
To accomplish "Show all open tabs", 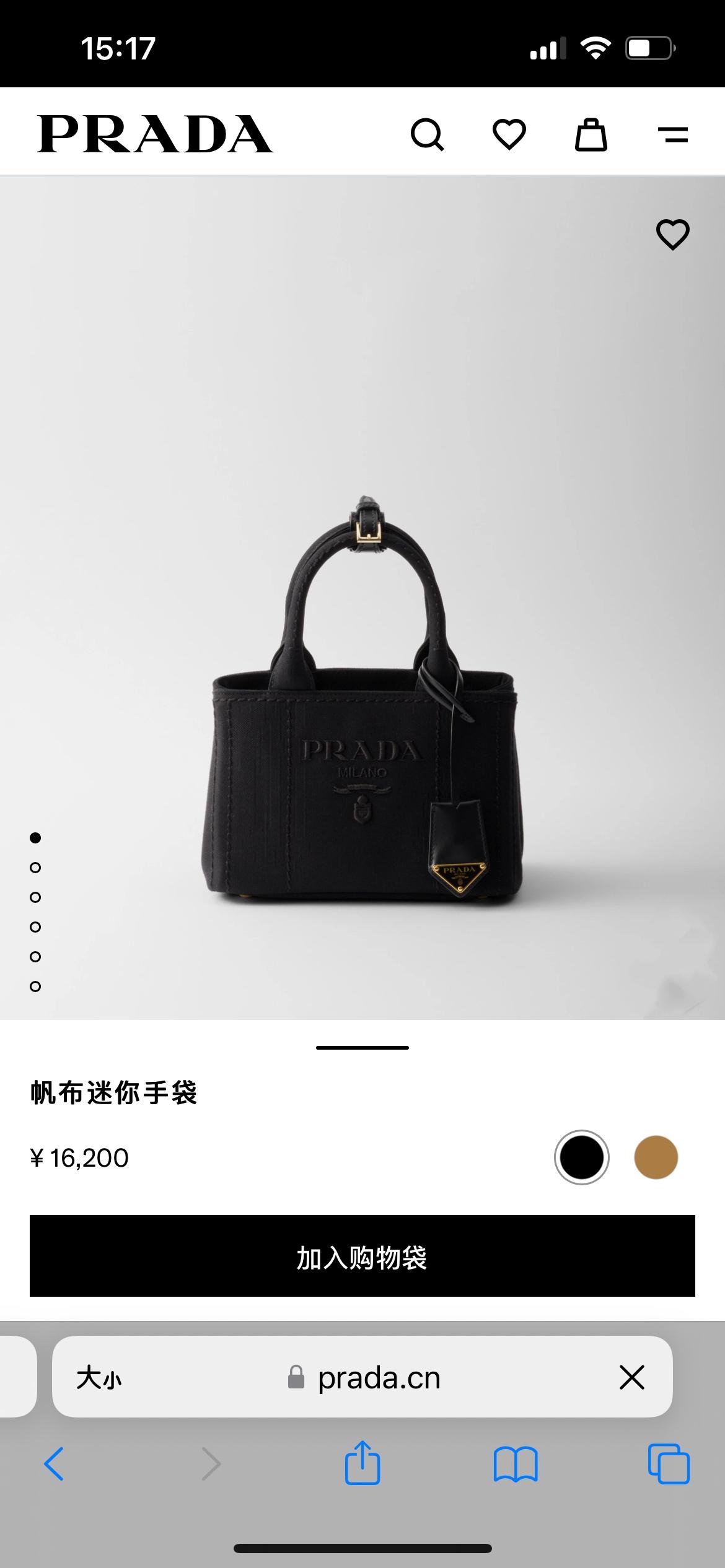I will 668,1465.
